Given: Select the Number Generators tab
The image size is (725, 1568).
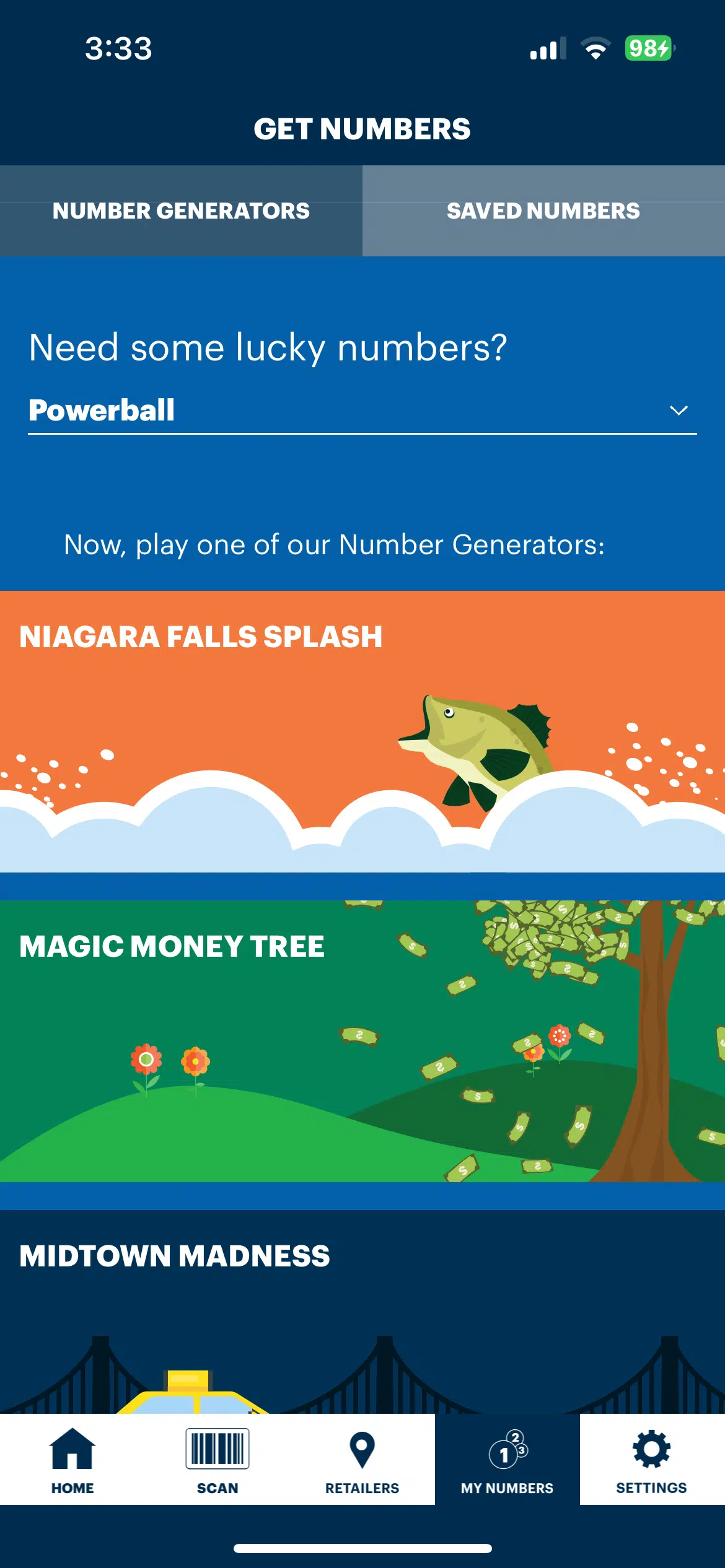Looking at the screenshot, I should click(181, 211).
